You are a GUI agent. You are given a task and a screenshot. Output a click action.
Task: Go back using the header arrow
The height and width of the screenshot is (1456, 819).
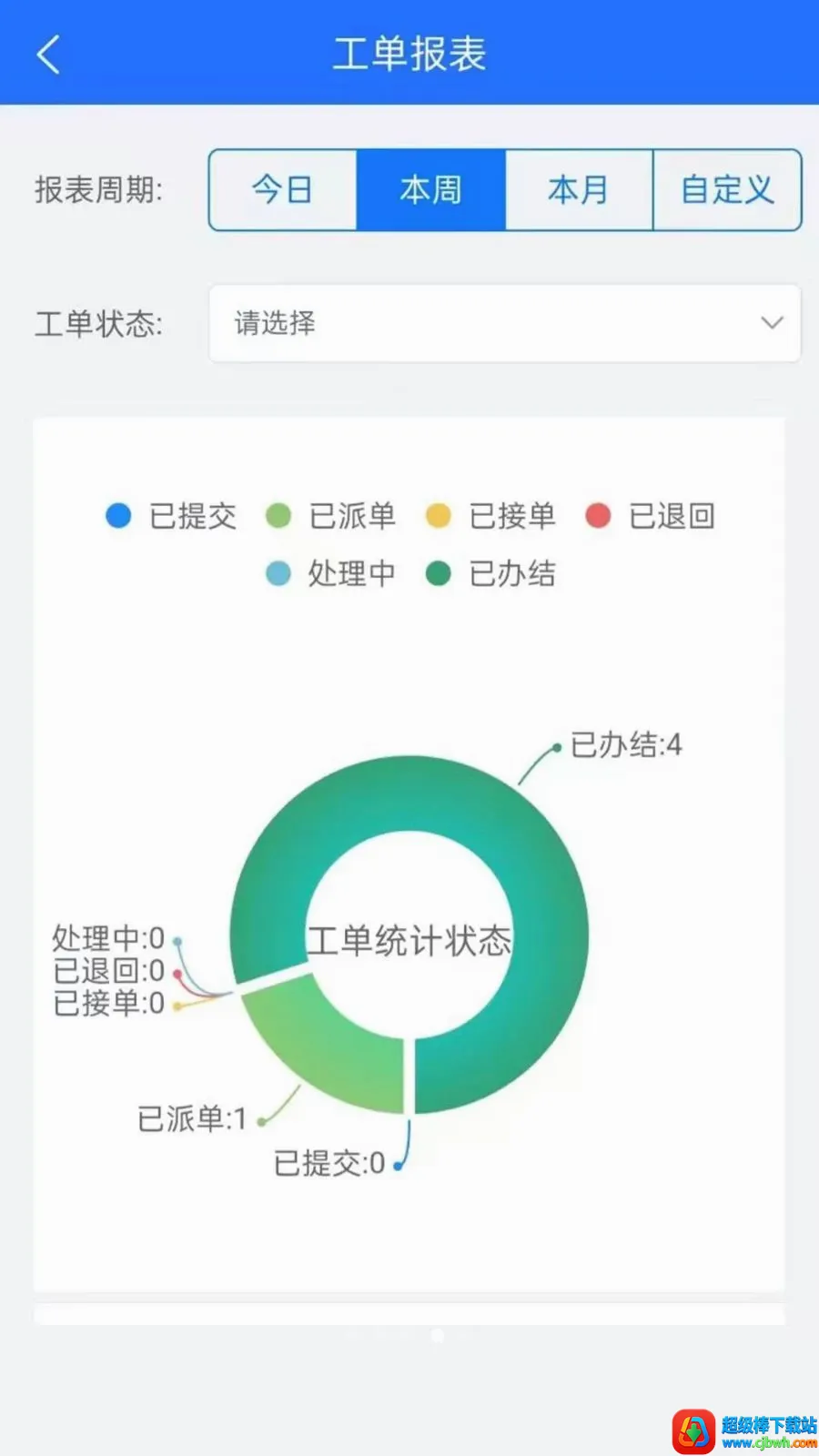(48, 55)
